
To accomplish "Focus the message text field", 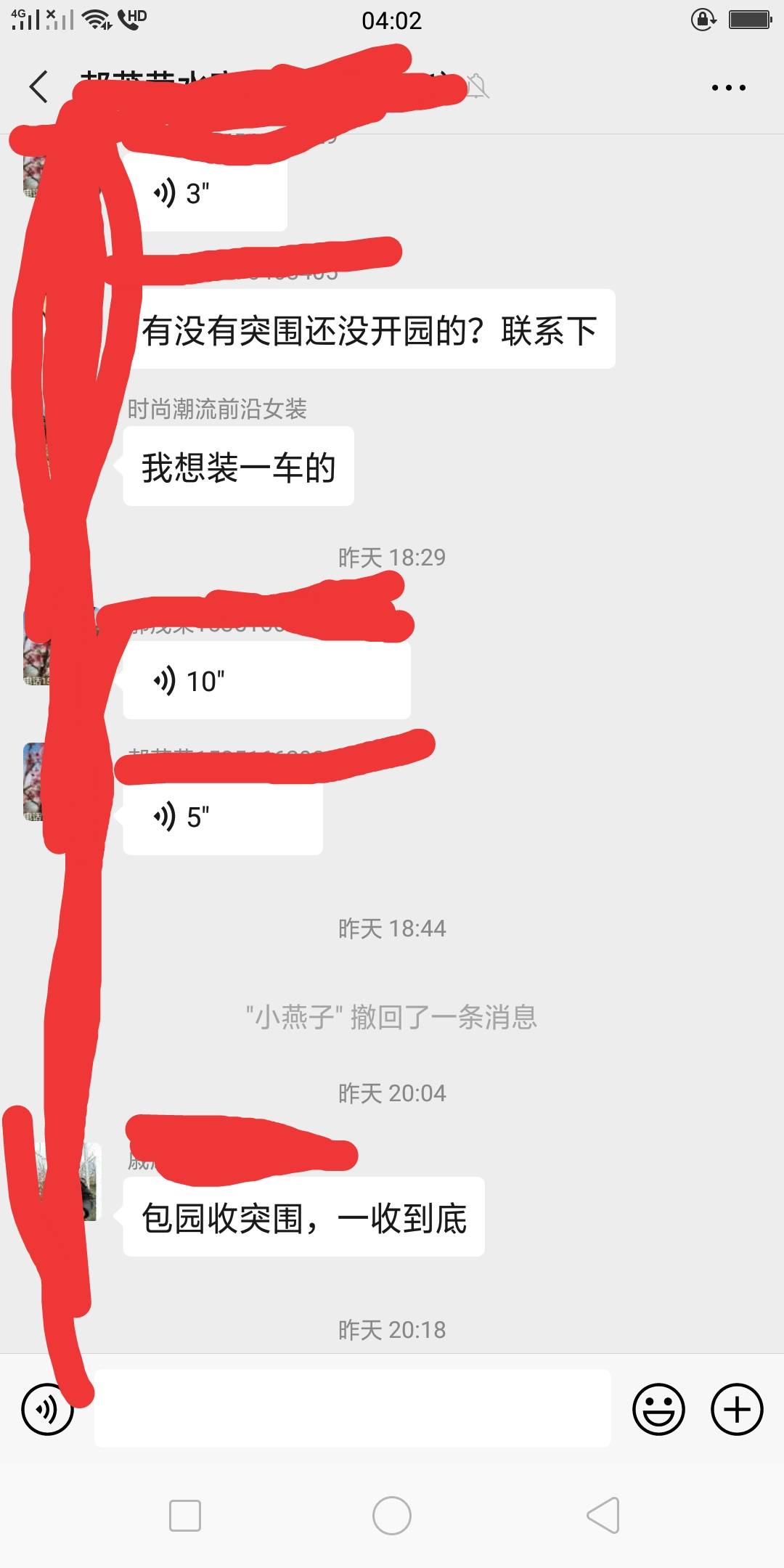I will click(353, 1408).
